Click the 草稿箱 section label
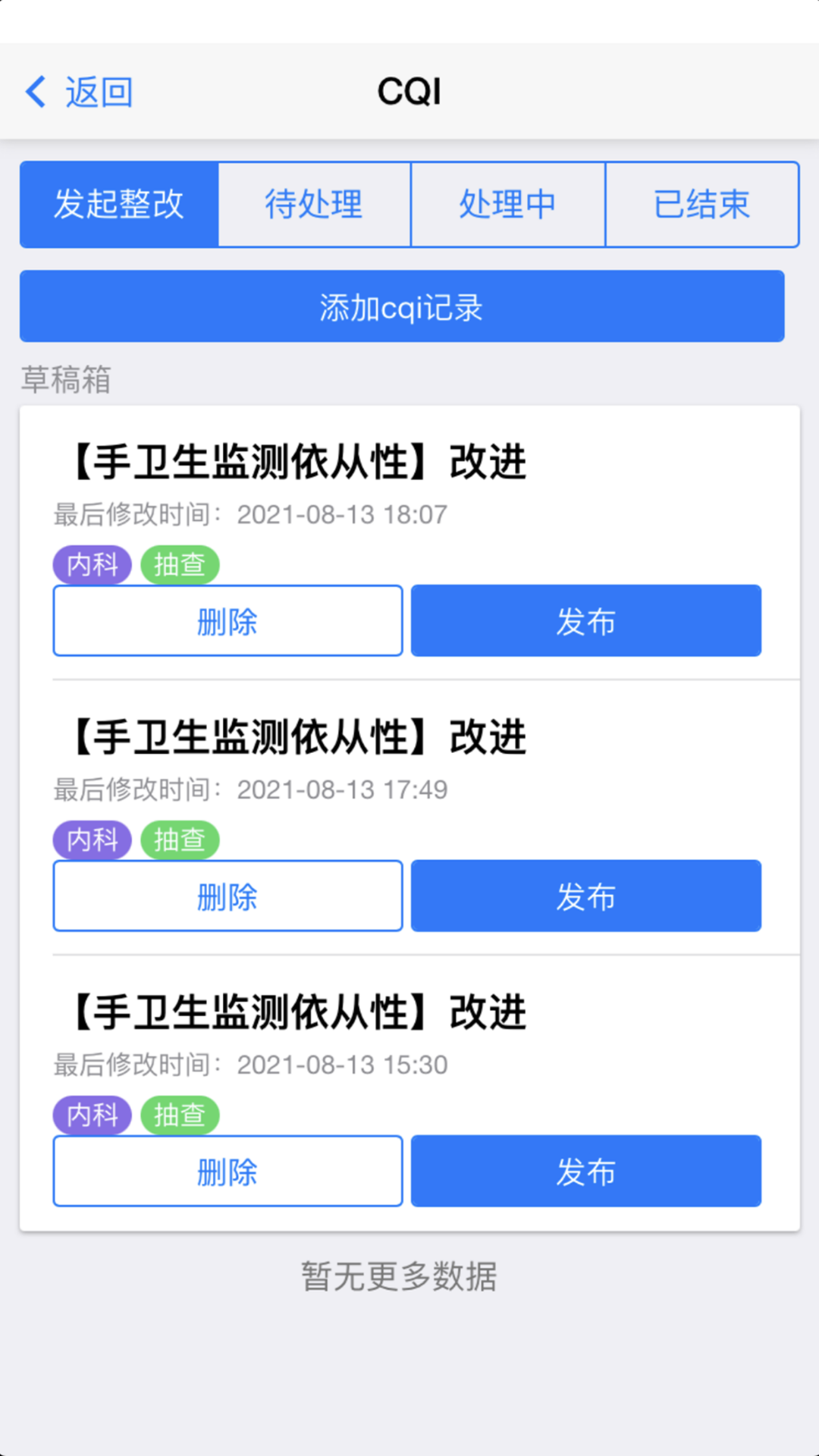The height and width of the screenshot is (1456, 819). tap(66, 381)
